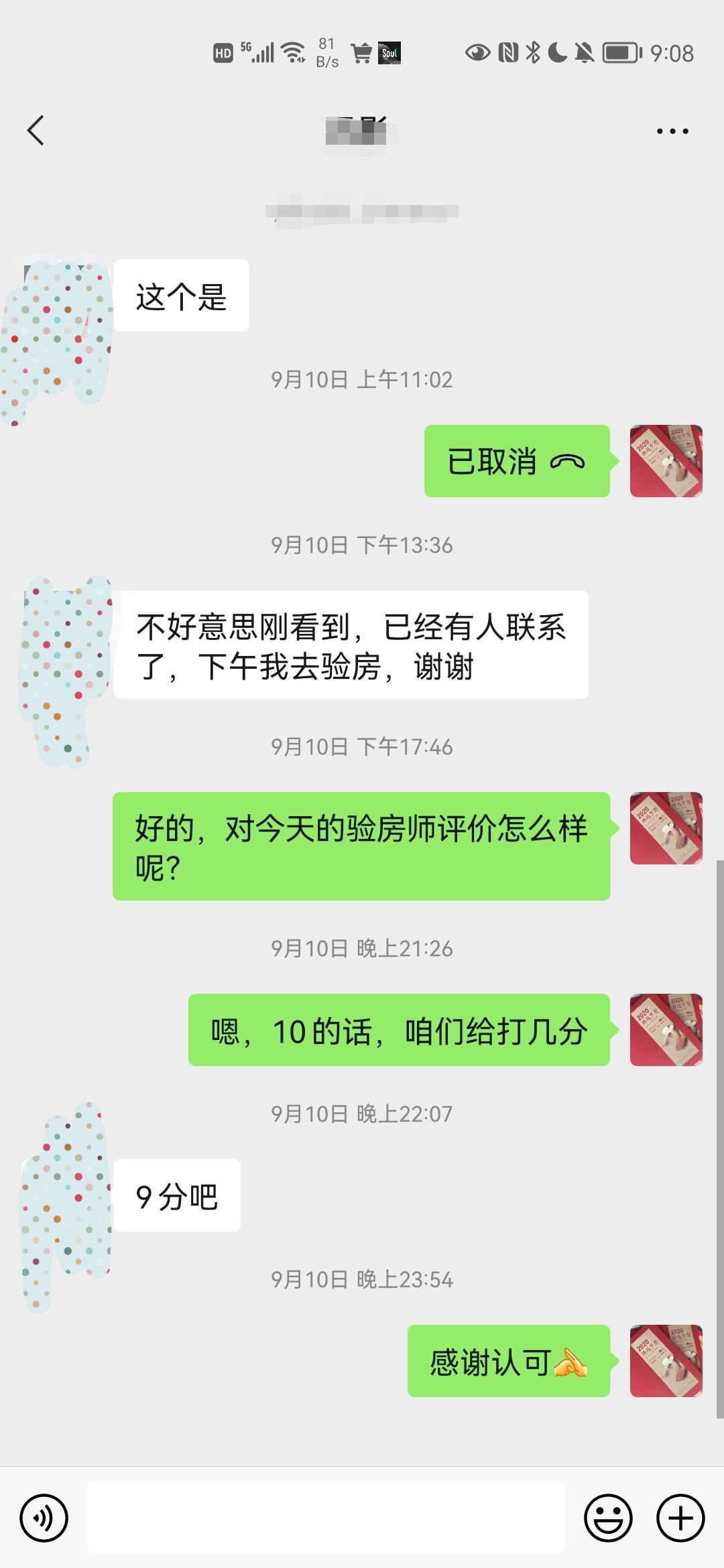Focus the message text field
This screenshot has width=724, height=1568.
[326, 1518]
